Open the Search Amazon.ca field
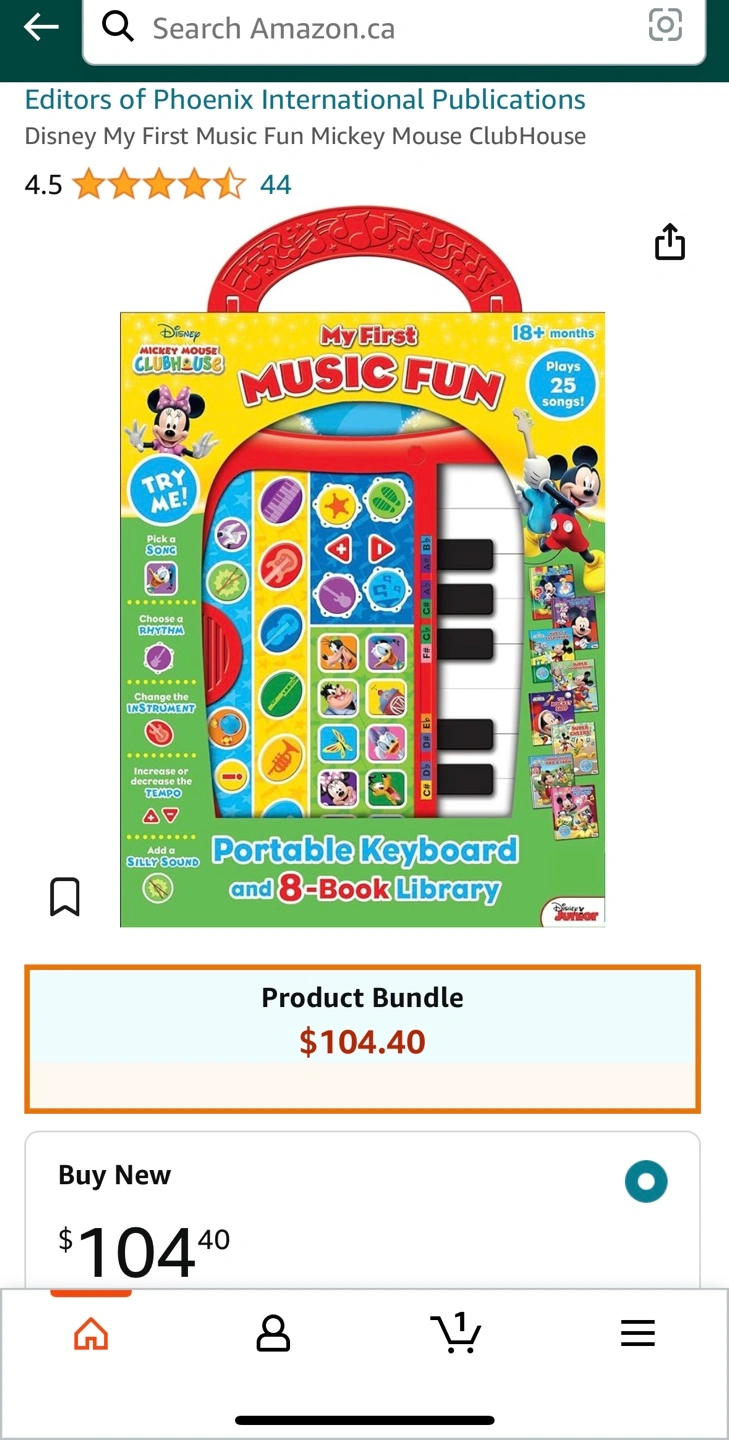The image size is (729, 1440). 380,28
